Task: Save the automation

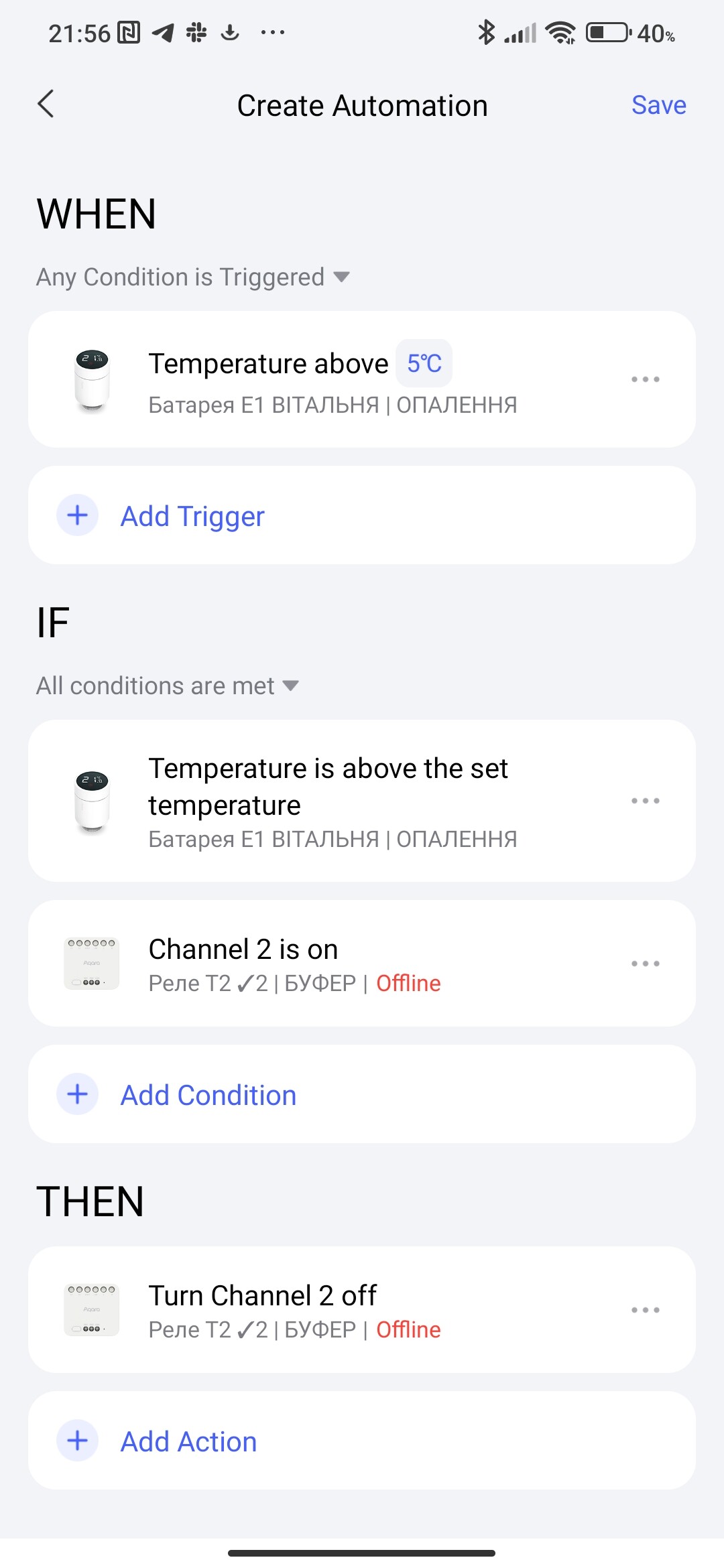Action: pos(658,105)
